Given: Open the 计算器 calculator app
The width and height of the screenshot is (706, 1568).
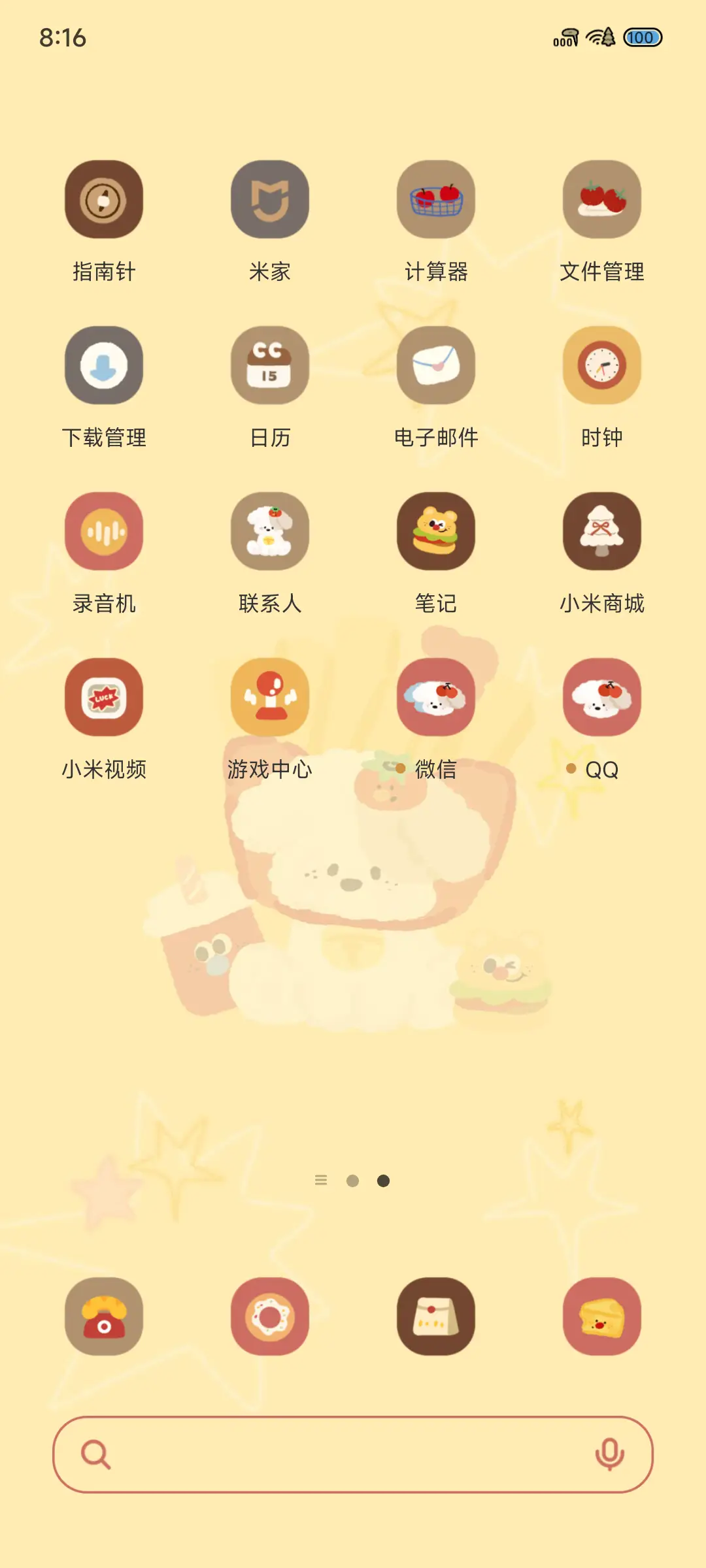Looking at the screenshot, I should (x=437, y=200).
